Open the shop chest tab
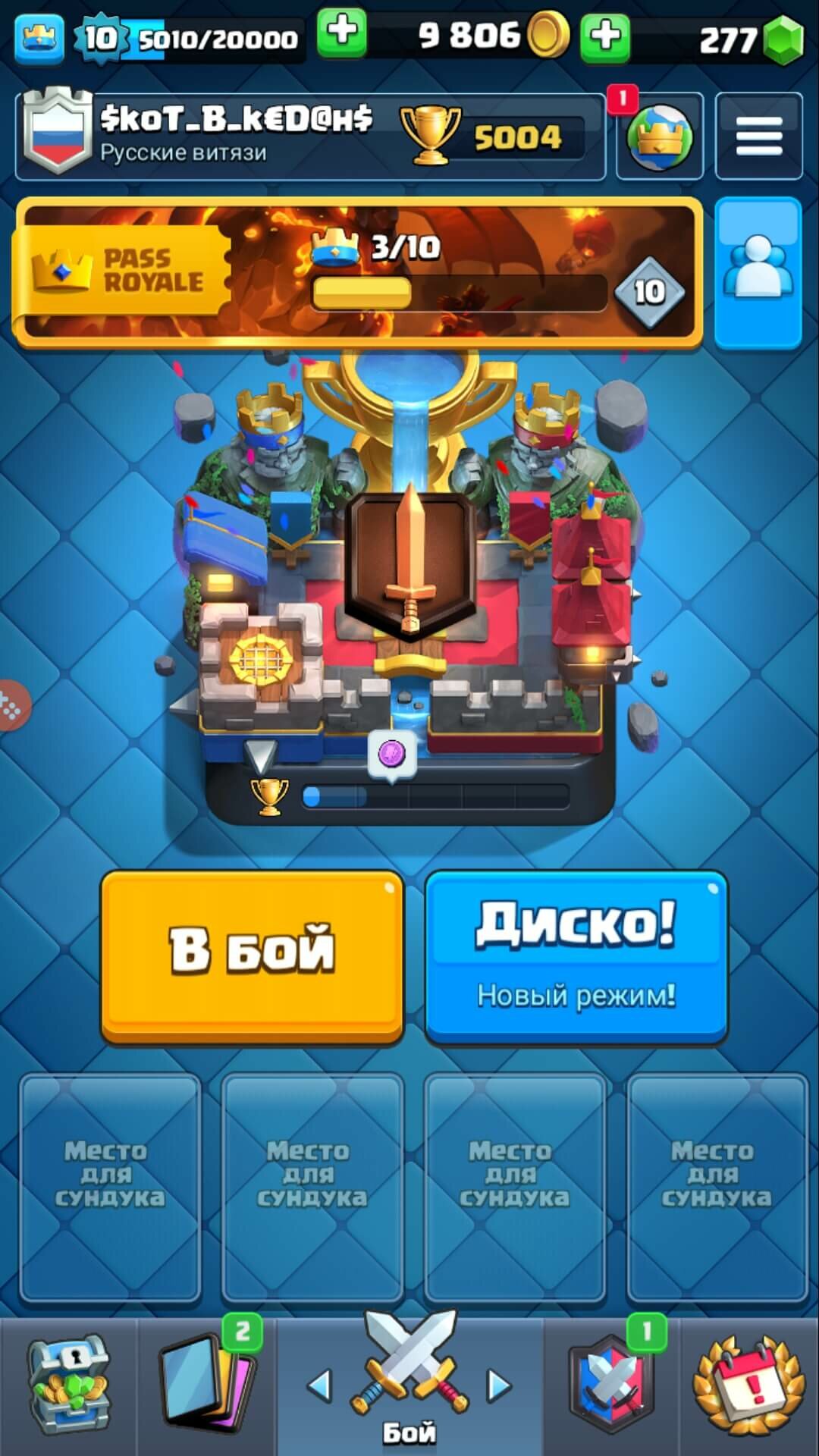The width and height of the screenshot is (819, 1456). [x=69, y=1385]
